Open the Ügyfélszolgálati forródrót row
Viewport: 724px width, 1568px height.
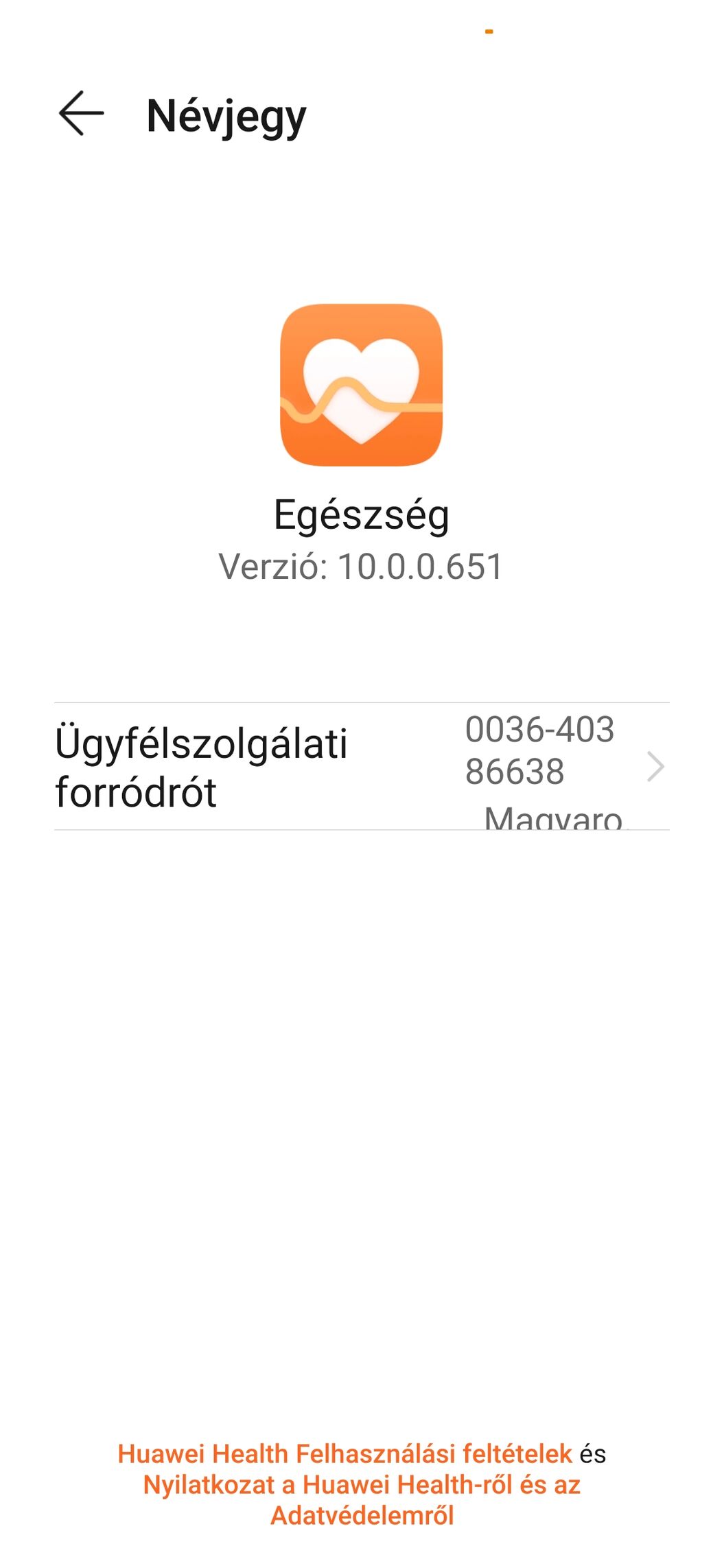pos(362,766)
